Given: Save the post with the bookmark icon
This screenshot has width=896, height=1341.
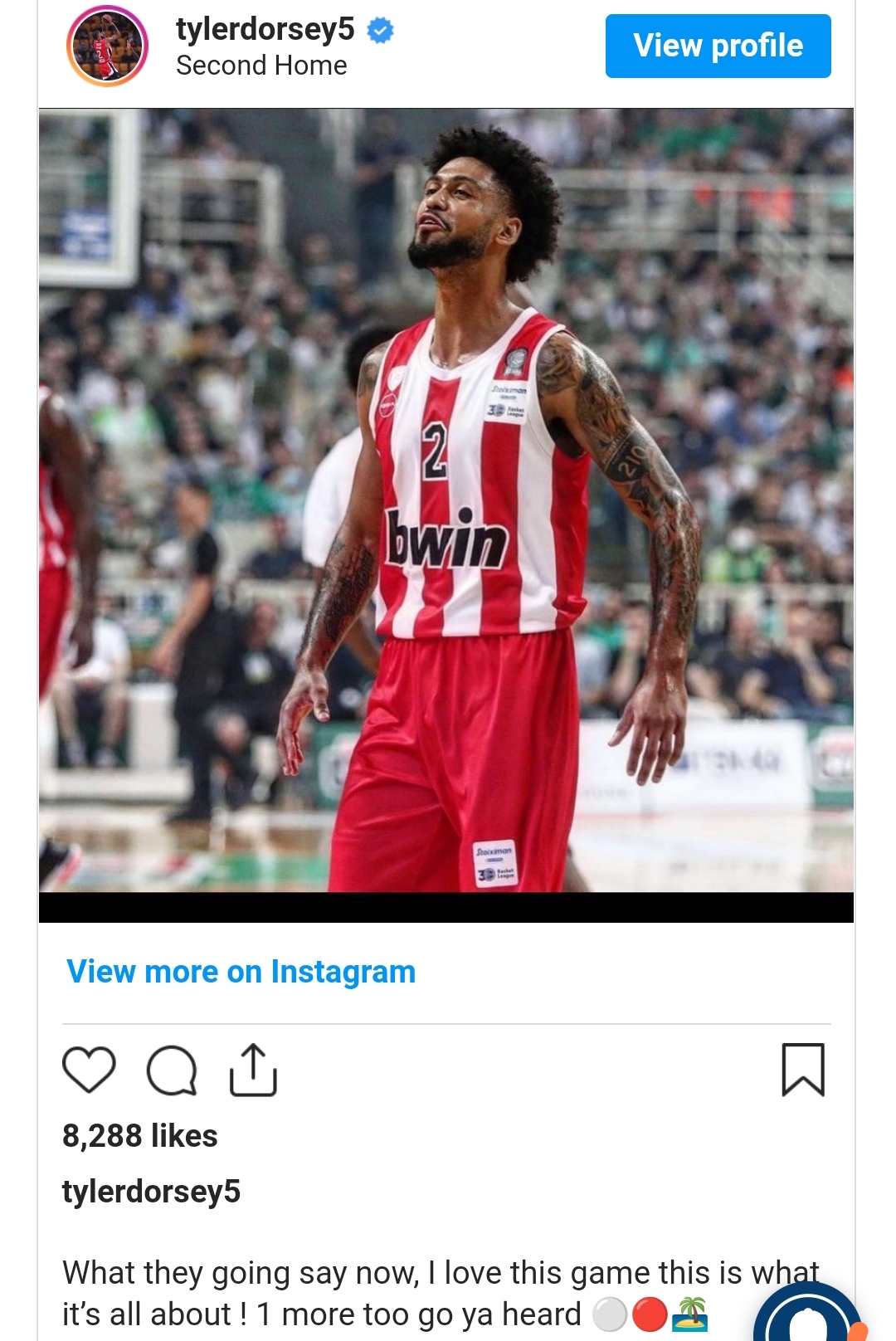Looking at the screenshot, I should (x=802, y=1070).
